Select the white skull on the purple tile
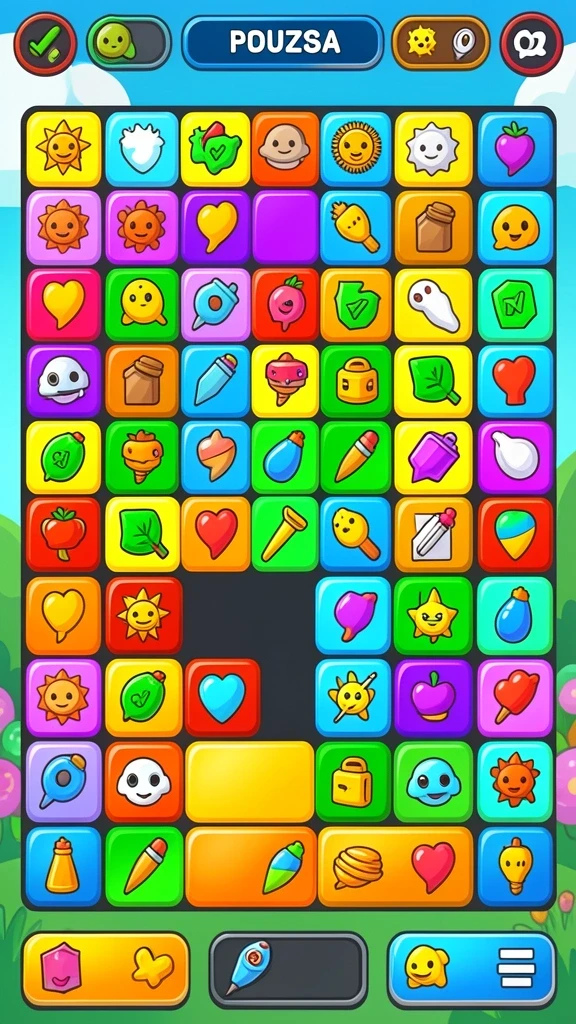The height and width of the screenshot is (1024, 576). tap(63, 381)
